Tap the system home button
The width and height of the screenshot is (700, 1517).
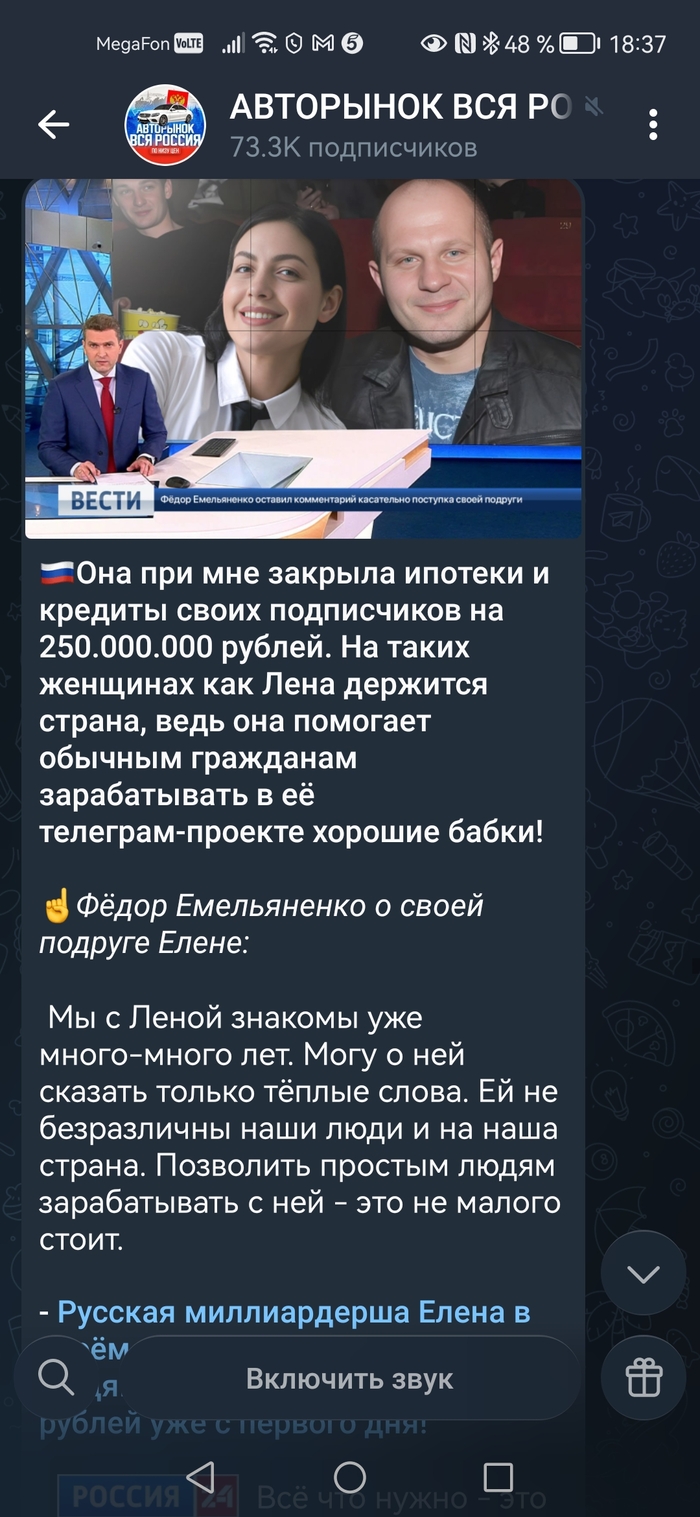(x=350, y=1477)
